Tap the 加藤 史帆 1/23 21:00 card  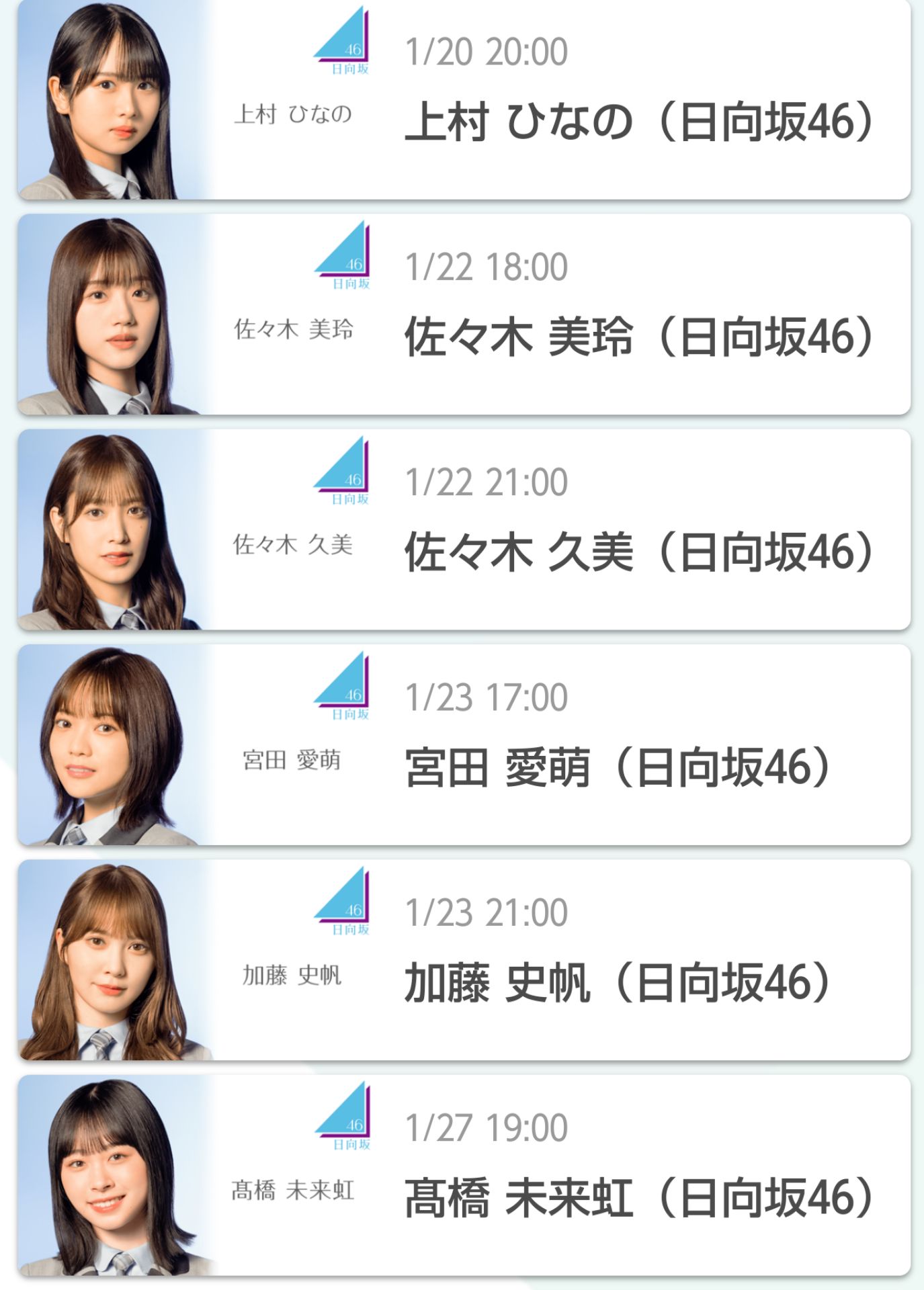click(x=464, y=959)
